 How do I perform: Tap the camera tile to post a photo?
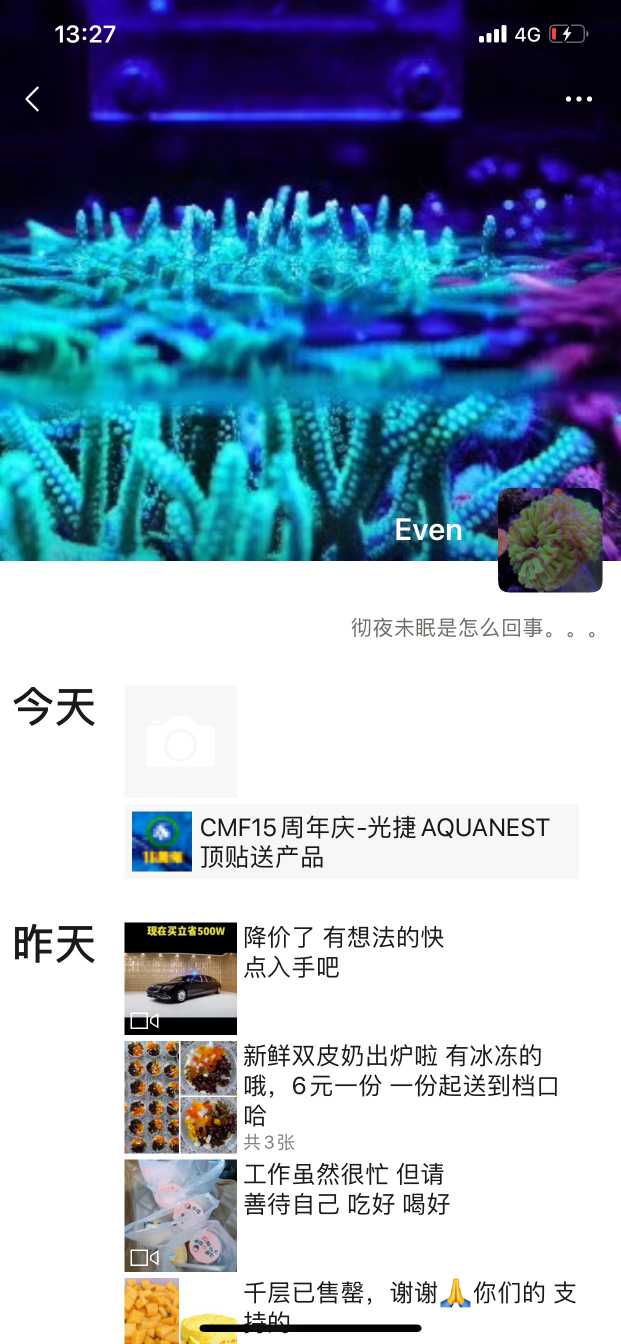tap(180, 741)
